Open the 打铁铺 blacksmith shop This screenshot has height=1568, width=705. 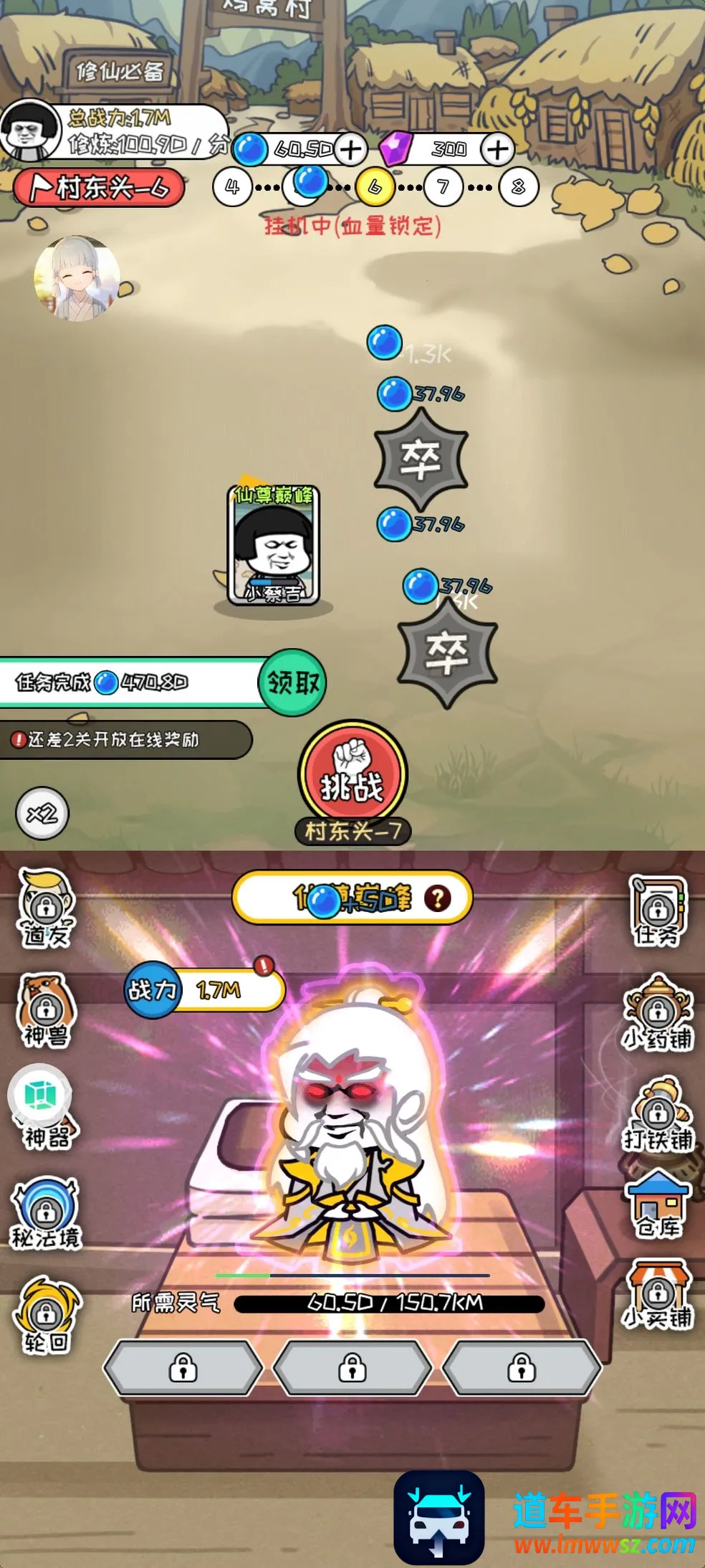pos(658,1113)
